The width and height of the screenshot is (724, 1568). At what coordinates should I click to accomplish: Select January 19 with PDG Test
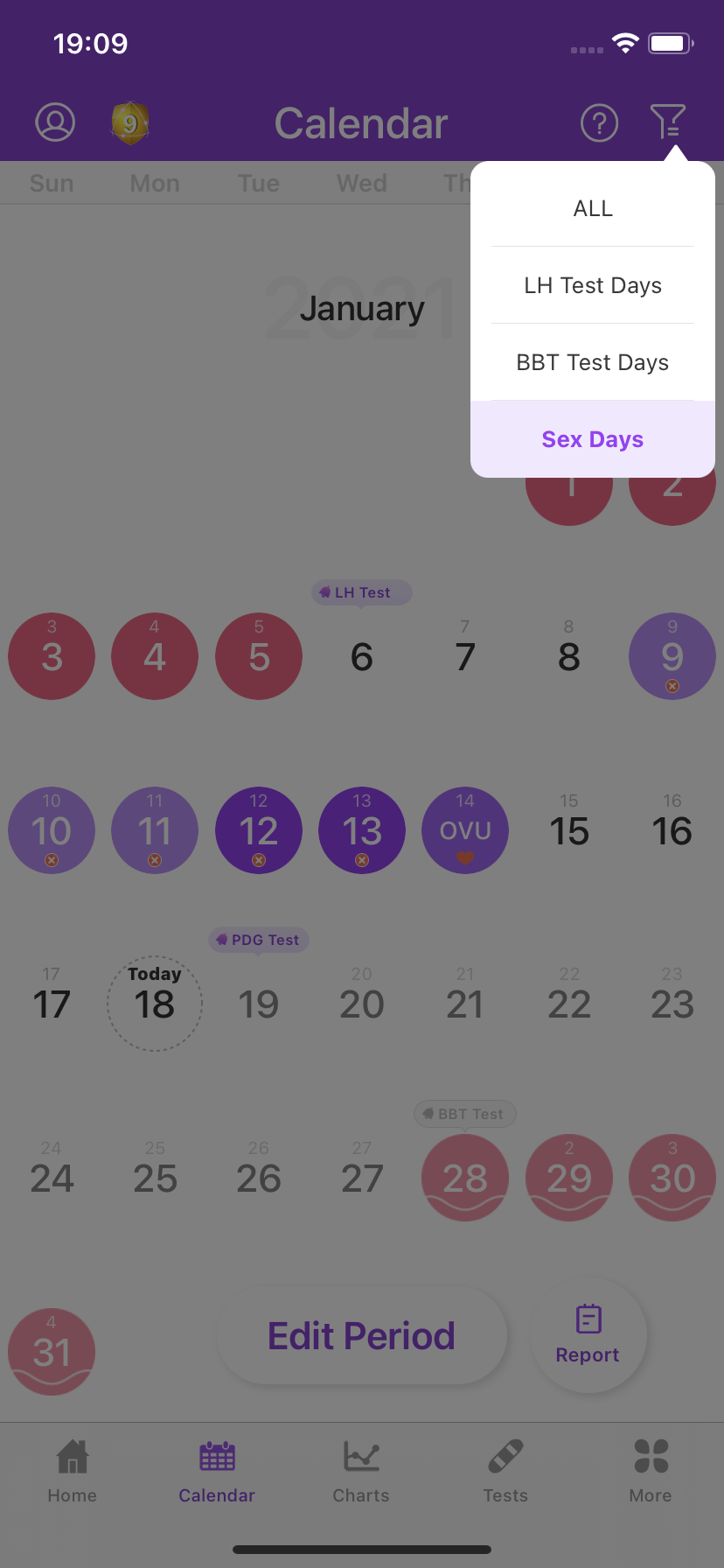pyautogui.click(x=259, y=1004)
